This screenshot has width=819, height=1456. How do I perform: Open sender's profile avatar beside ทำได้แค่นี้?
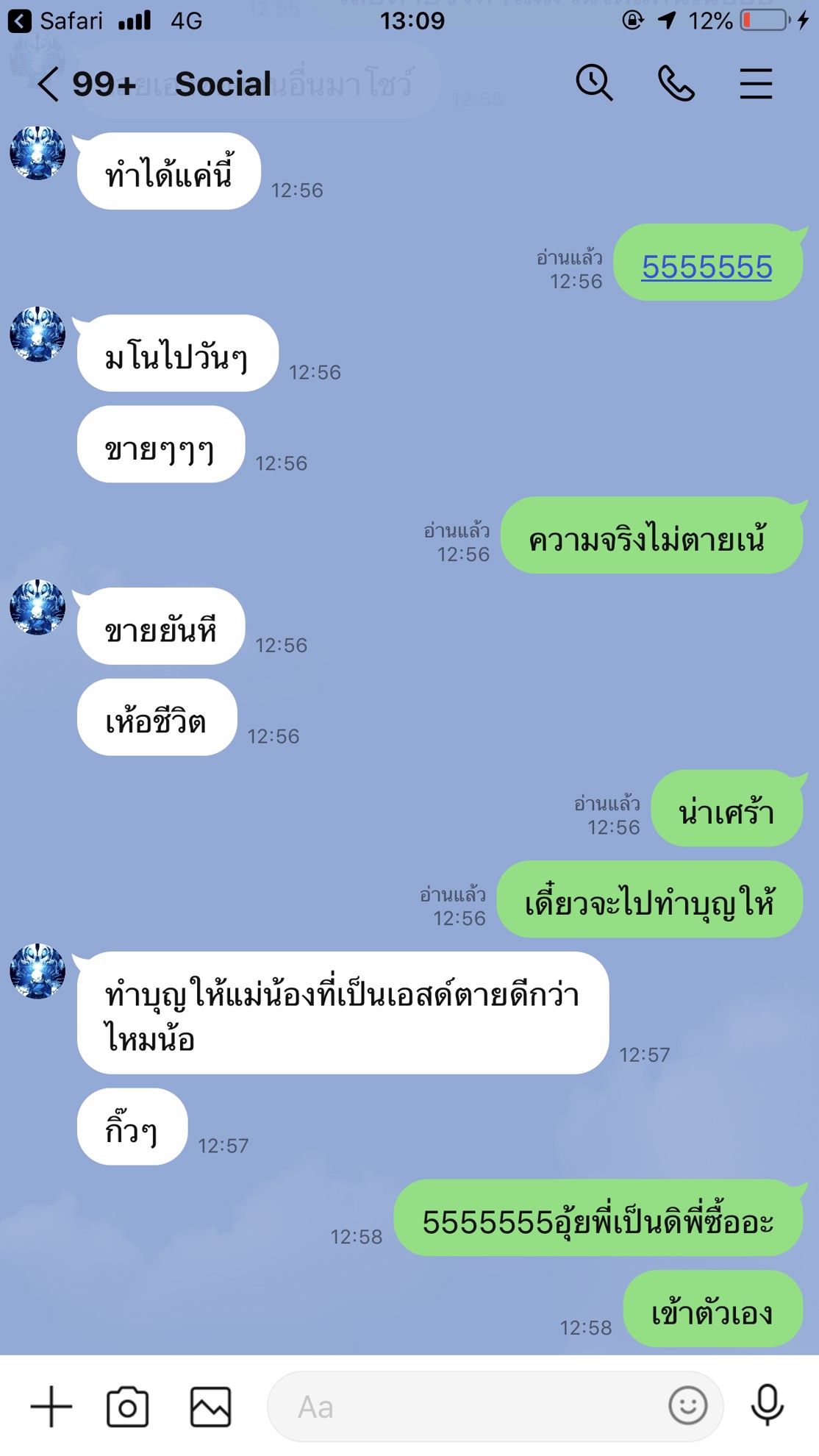(x=37, y=153)
